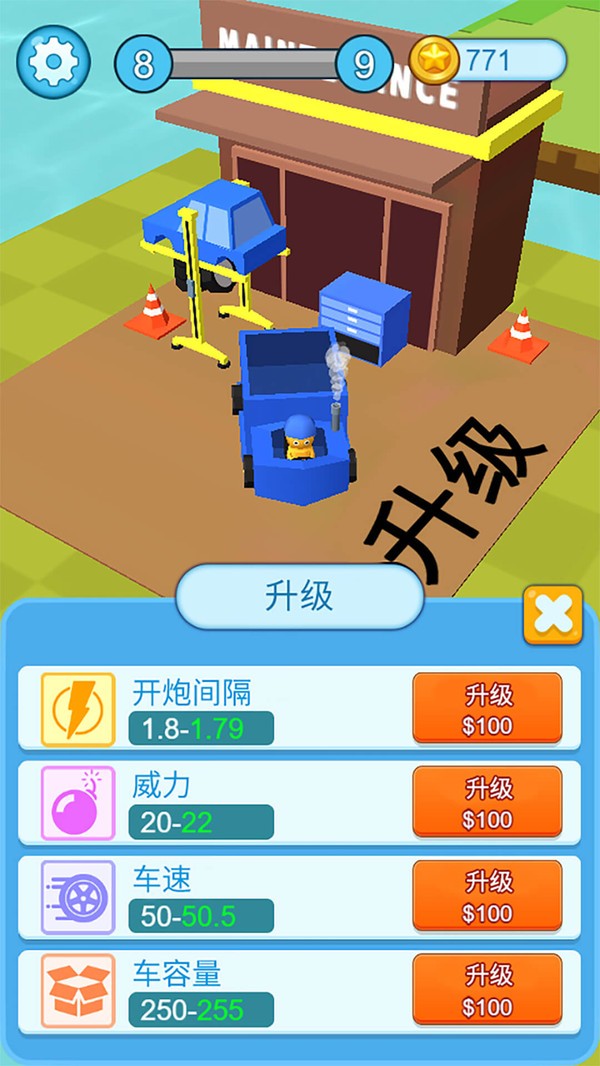Upgrade 开炮间隔 for $100

pos(487,709)
